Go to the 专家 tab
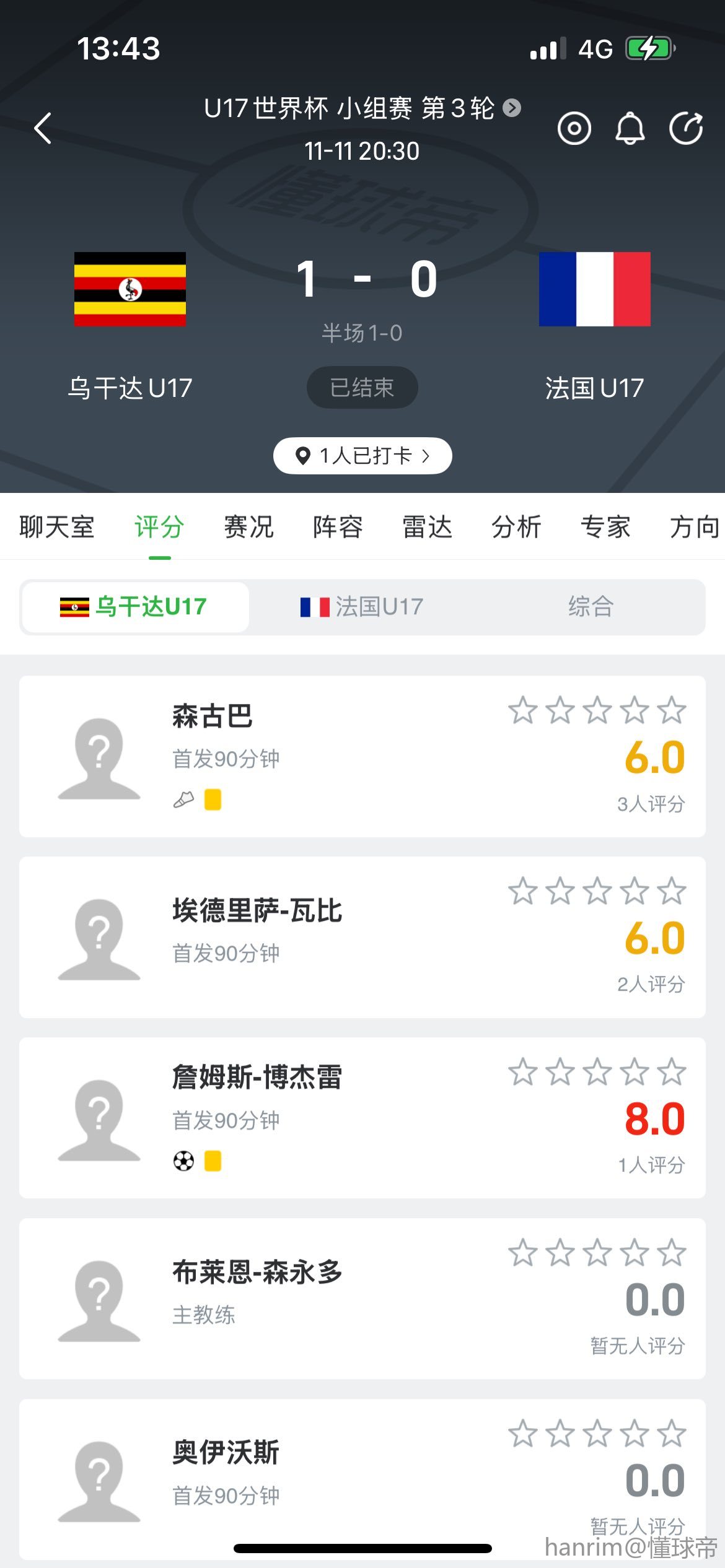 [605, 527]
